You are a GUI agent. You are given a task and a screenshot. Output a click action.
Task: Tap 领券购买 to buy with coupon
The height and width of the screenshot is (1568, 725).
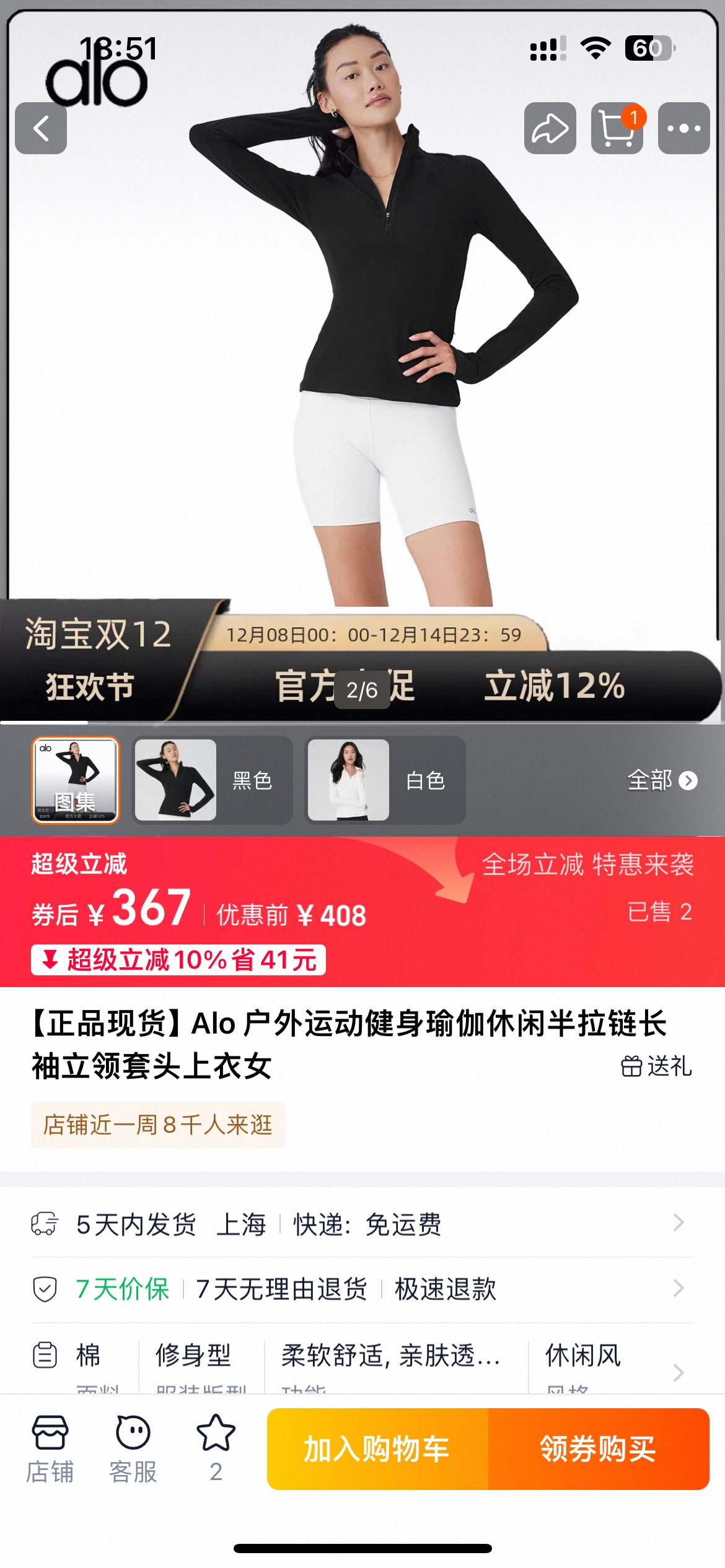click(x=598, y=1449)
